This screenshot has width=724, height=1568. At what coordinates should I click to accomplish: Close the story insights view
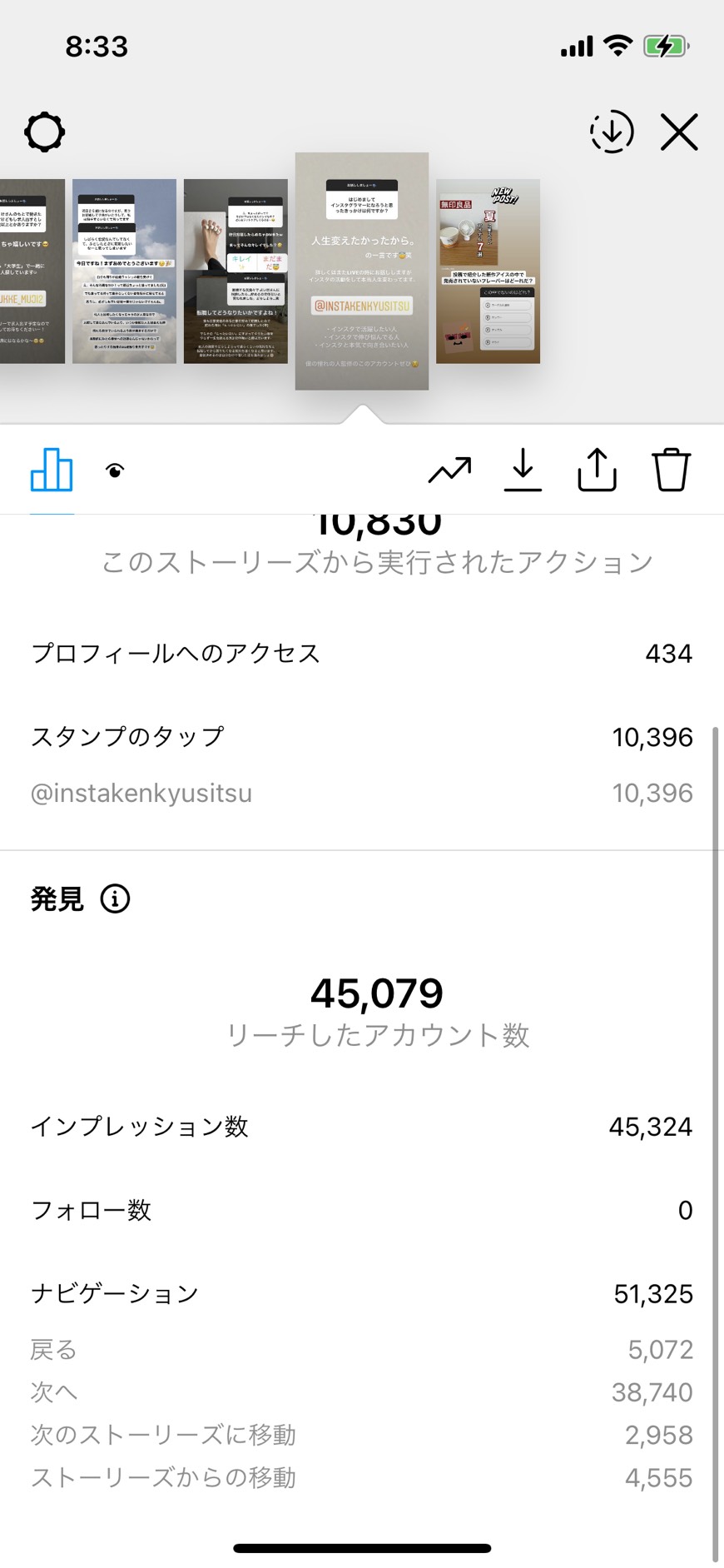click(679, 132)
